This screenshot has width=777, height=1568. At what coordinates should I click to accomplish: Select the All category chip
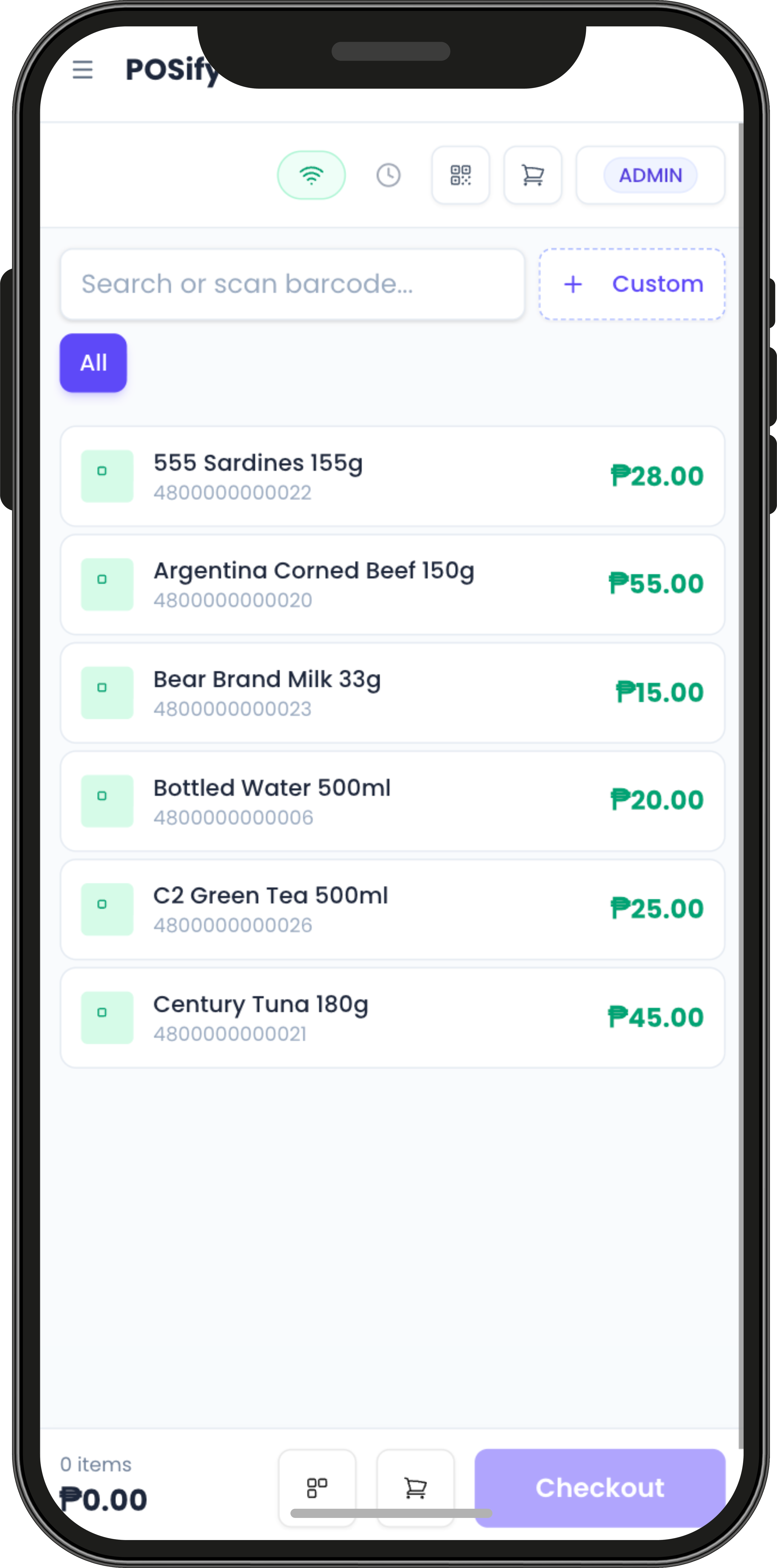click(93, 363)
